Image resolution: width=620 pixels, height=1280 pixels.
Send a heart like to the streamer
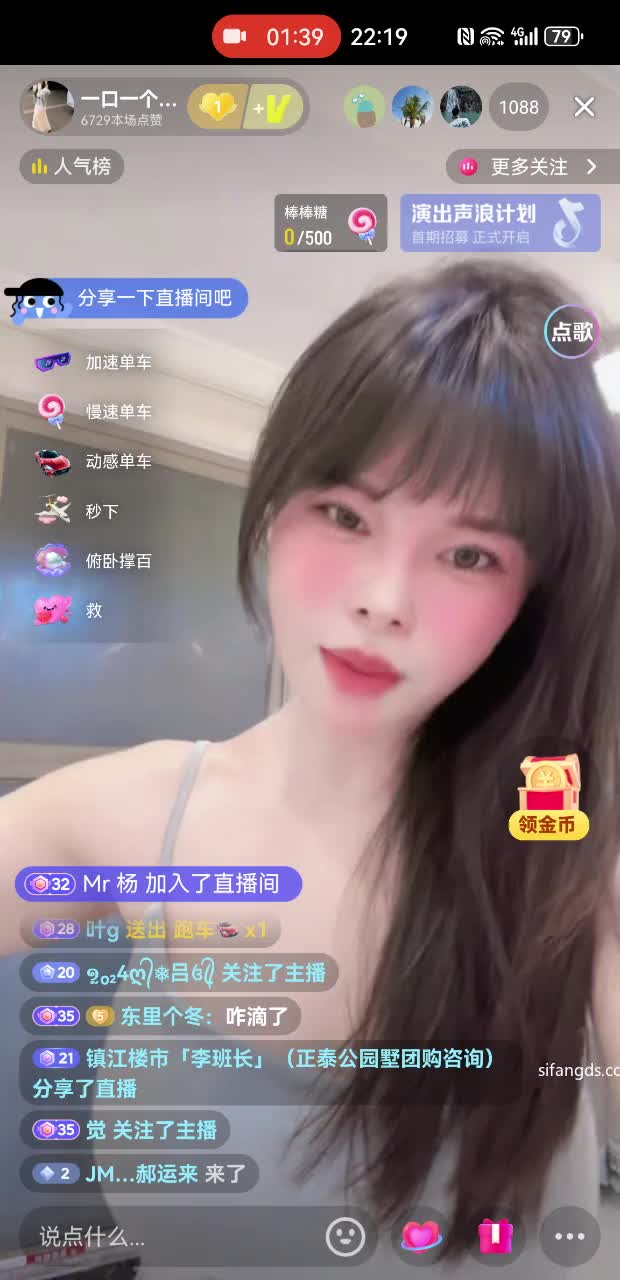[422, 1237]
